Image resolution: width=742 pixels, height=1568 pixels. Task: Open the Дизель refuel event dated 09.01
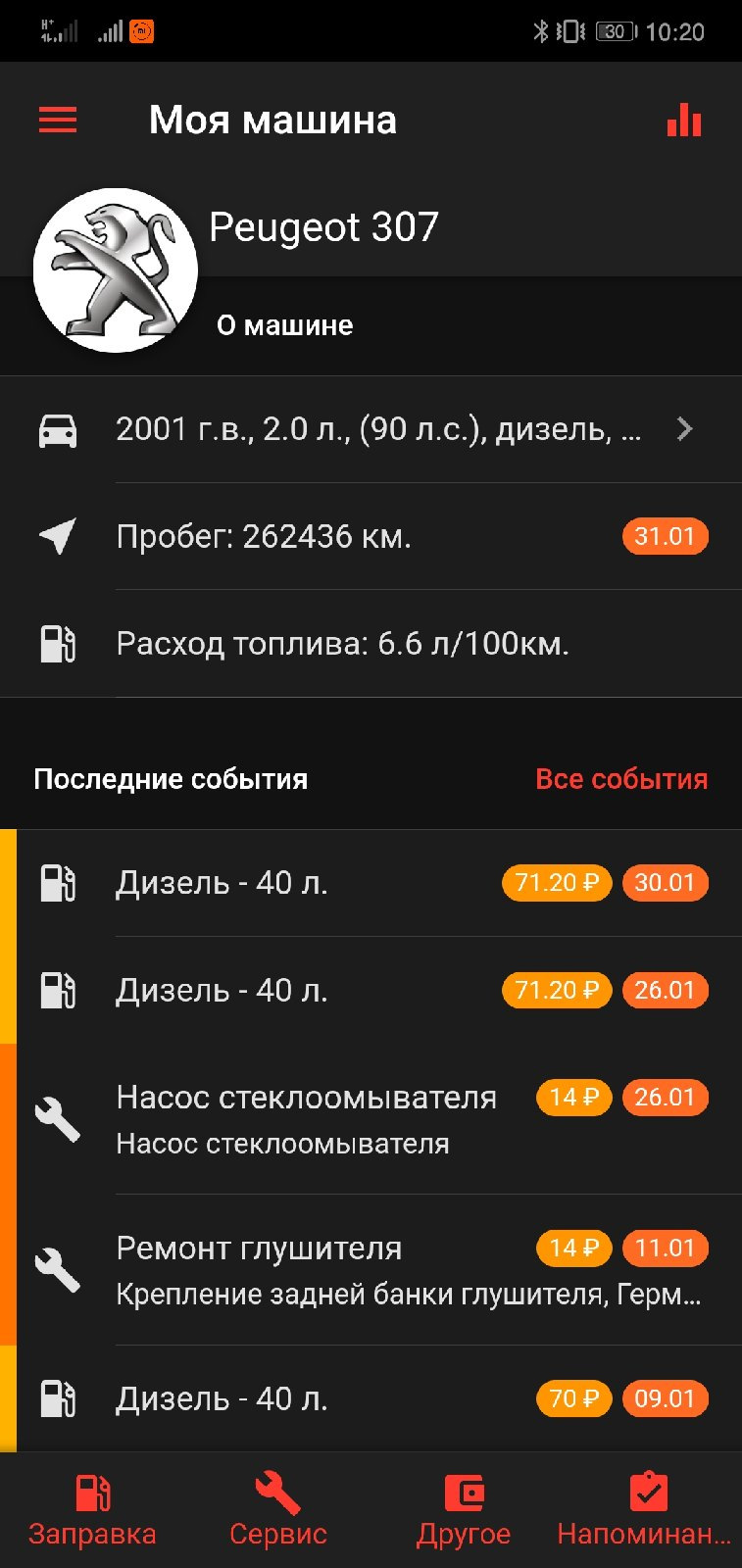[371, 1398]
